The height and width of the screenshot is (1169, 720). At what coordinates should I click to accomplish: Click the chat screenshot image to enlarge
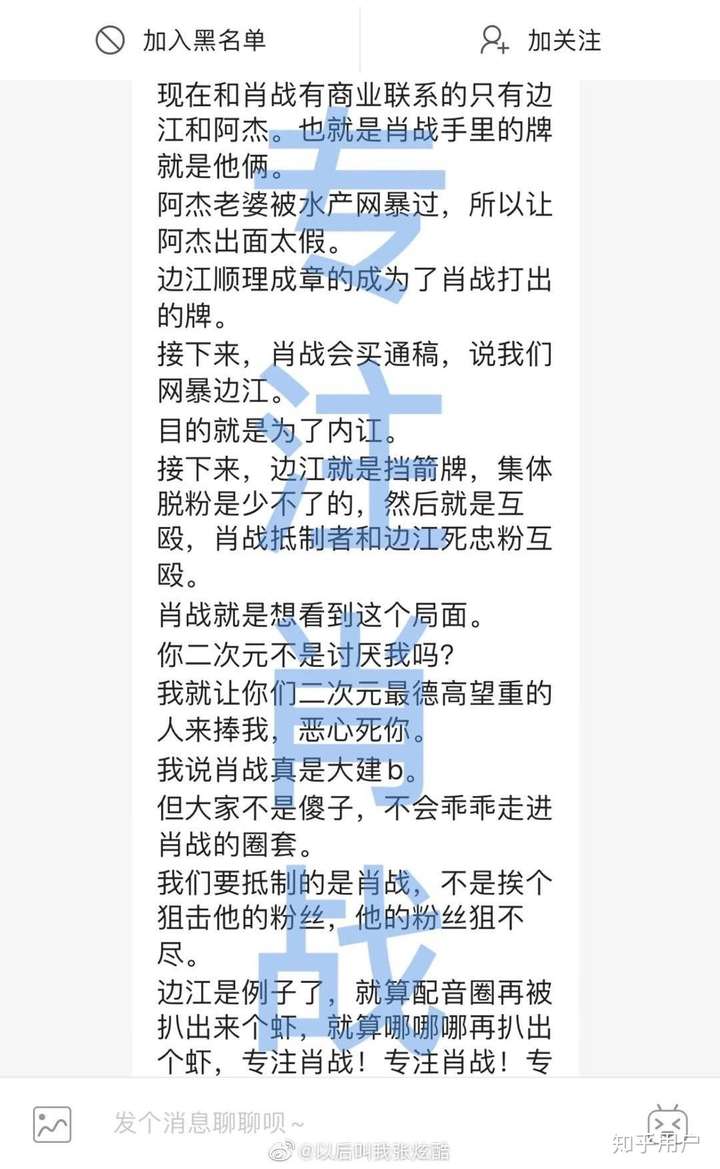tap(360, 580)
